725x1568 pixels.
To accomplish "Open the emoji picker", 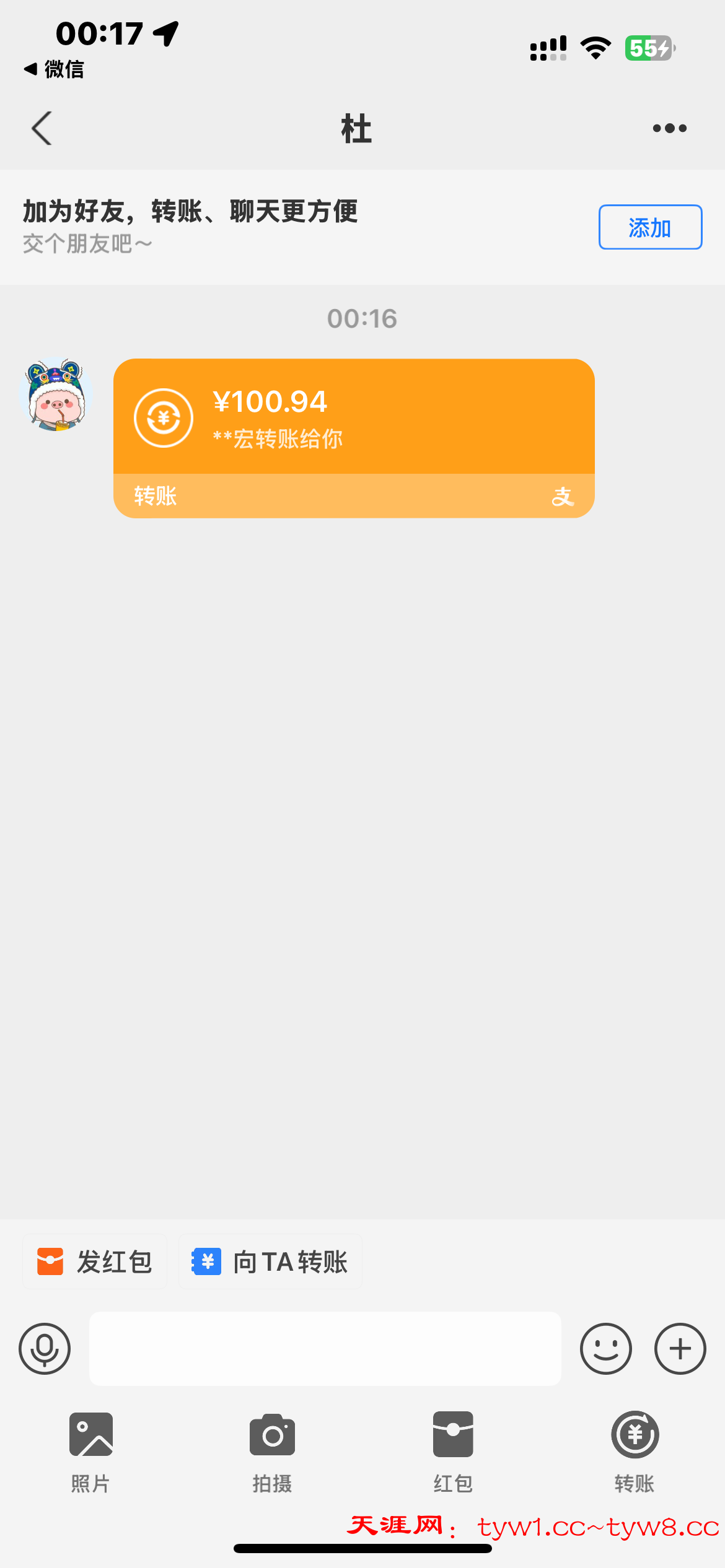I will 605,1349.
